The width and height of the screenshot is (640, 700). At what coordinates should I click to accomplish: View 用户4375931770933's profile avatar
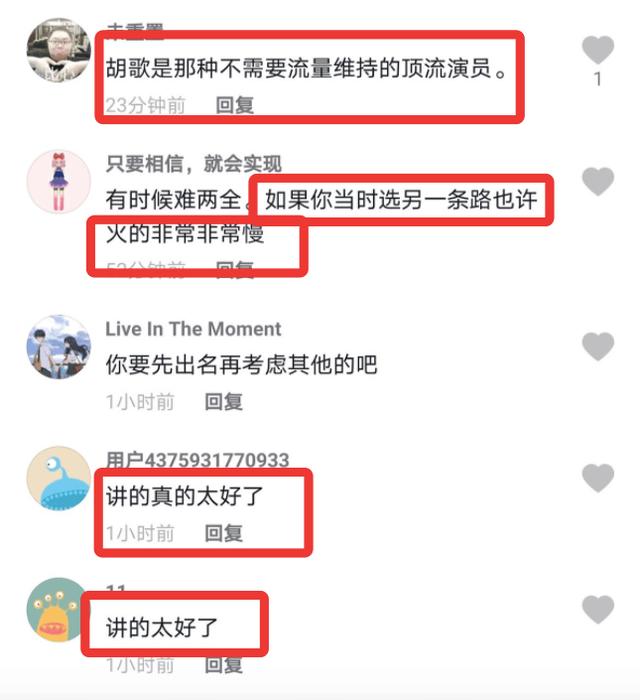click(x=58, y=479)
